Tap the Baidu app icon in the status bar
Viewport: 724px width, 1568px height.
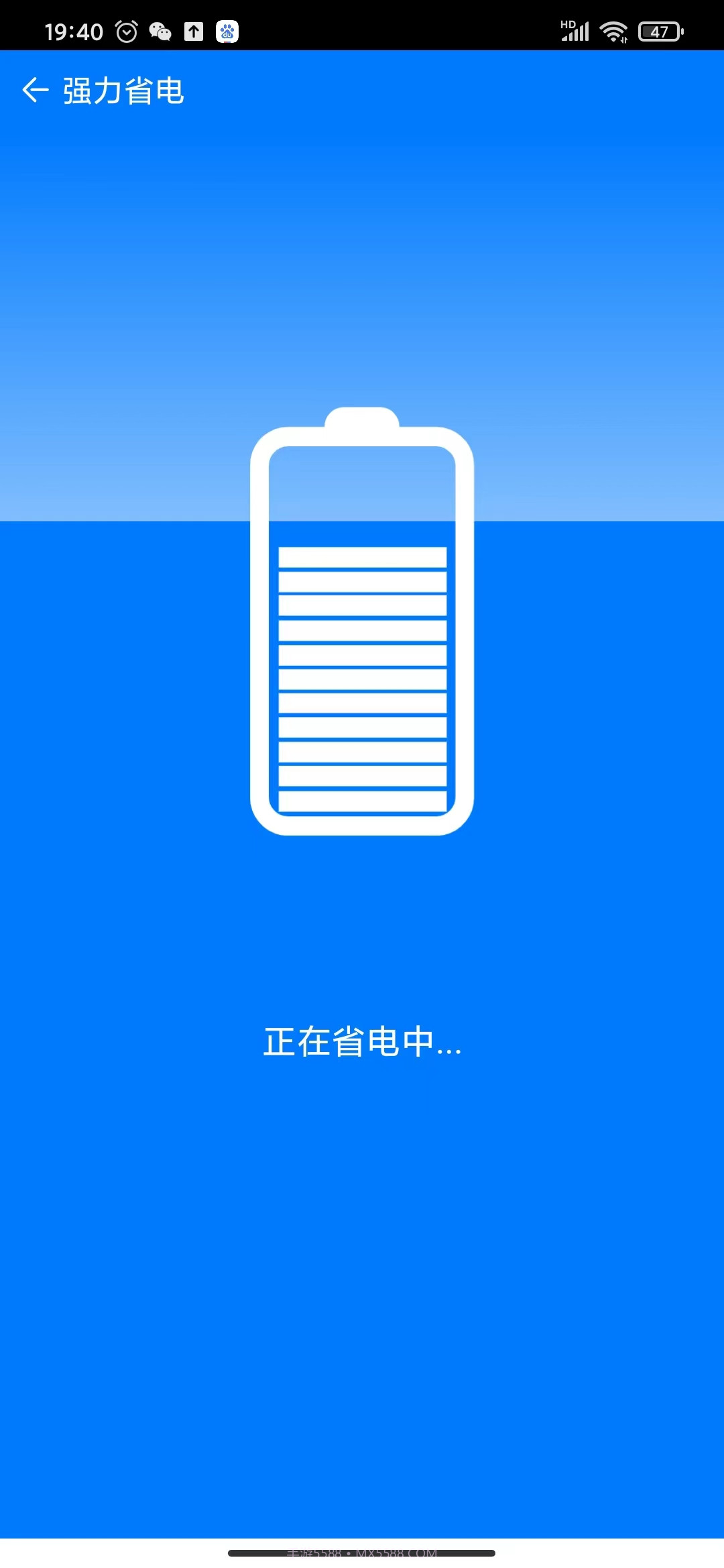coord(228,30)
